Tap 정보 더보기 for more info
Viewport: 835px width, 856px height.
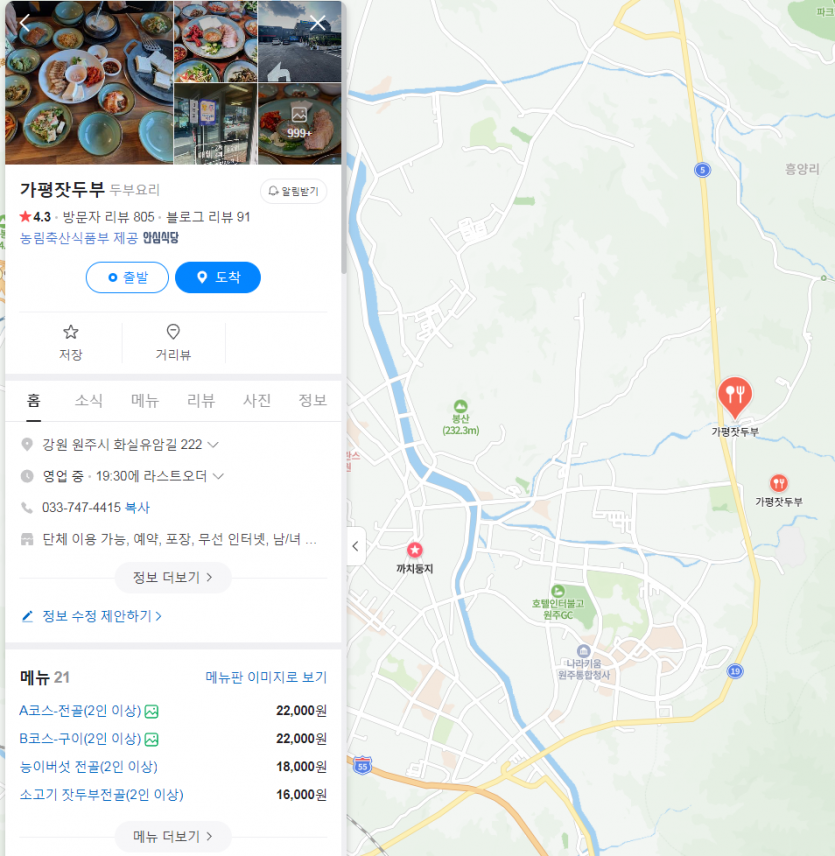coord(173,577)
